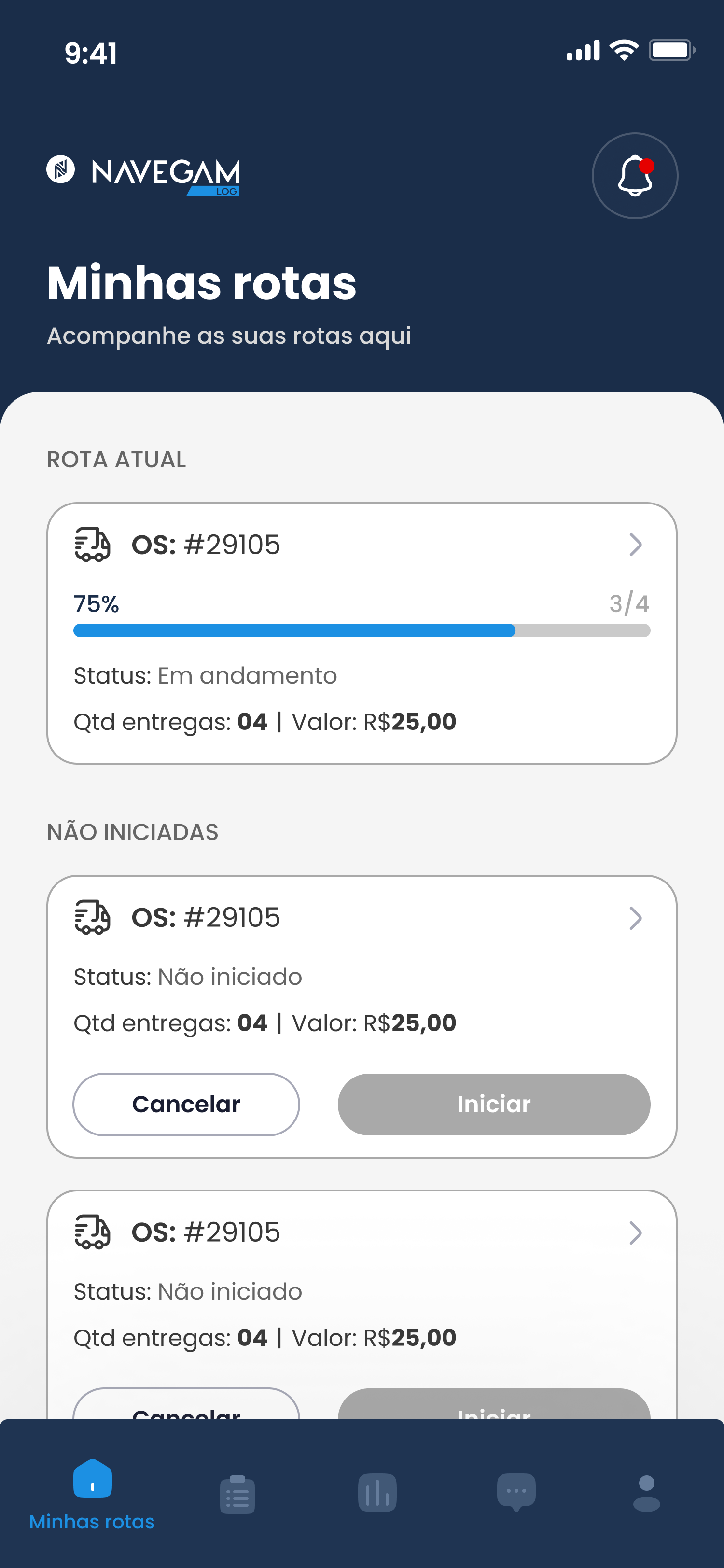Expand current route OS #29105 via chevron
This screenshot has height=1568, width=724.
pos(635,546)
